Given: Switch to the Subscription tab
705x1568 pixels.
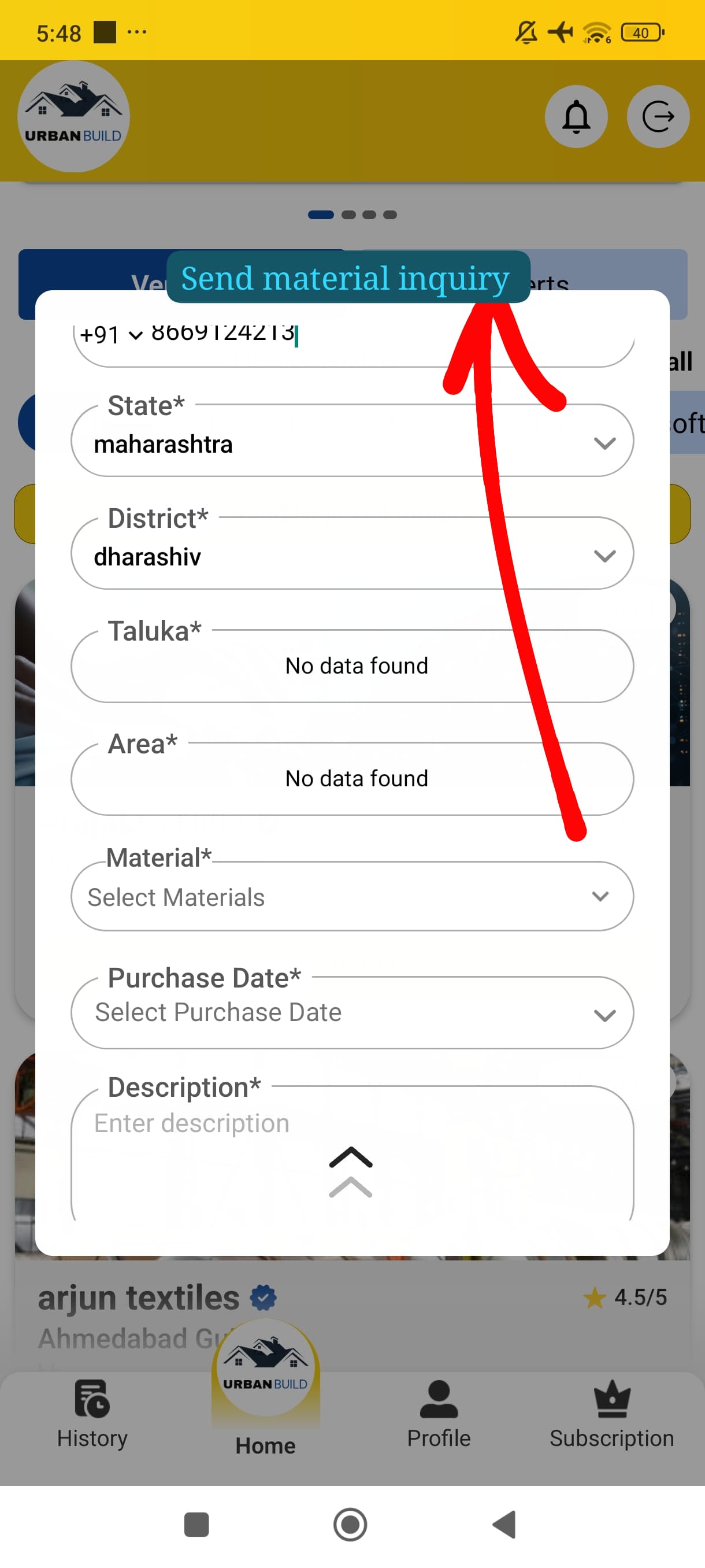Looking at the screenshot, I should click(611, 1415).
